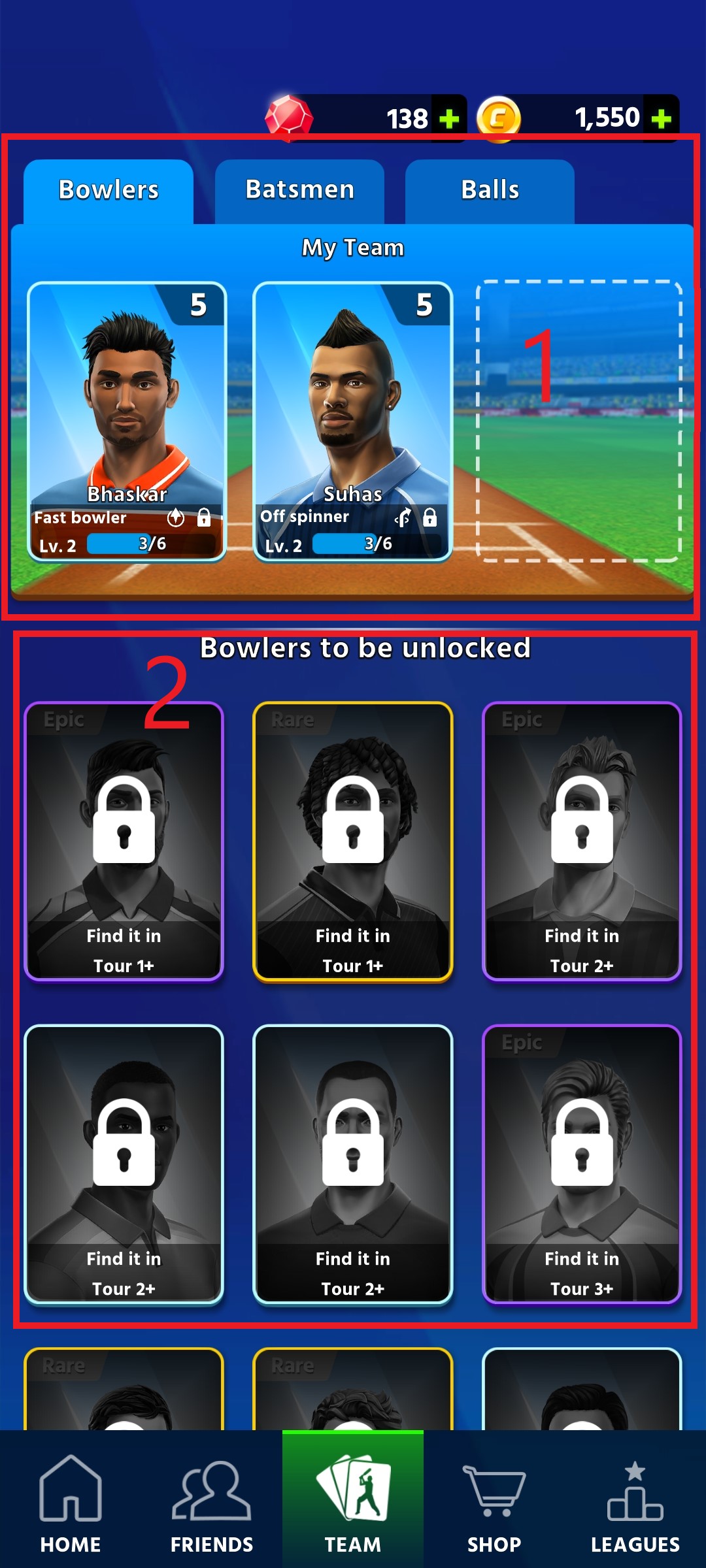Add more gold coins
The image size is (706, 1568).
tap(661, 119)
